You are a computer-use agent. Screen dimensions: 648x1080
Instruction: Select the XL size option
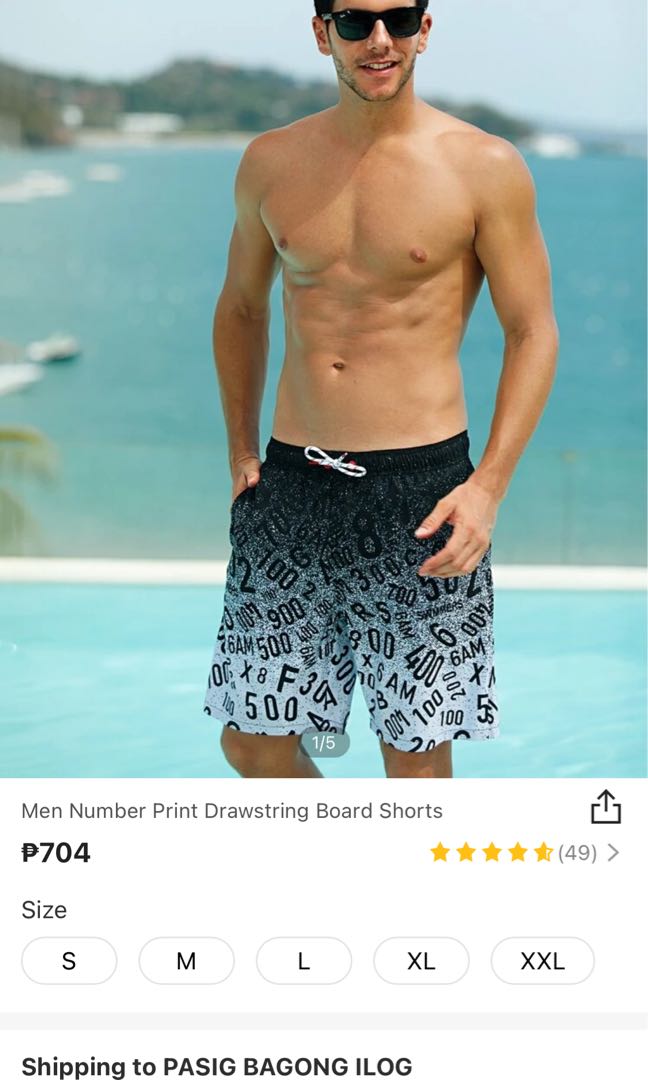tap(421, 961)
